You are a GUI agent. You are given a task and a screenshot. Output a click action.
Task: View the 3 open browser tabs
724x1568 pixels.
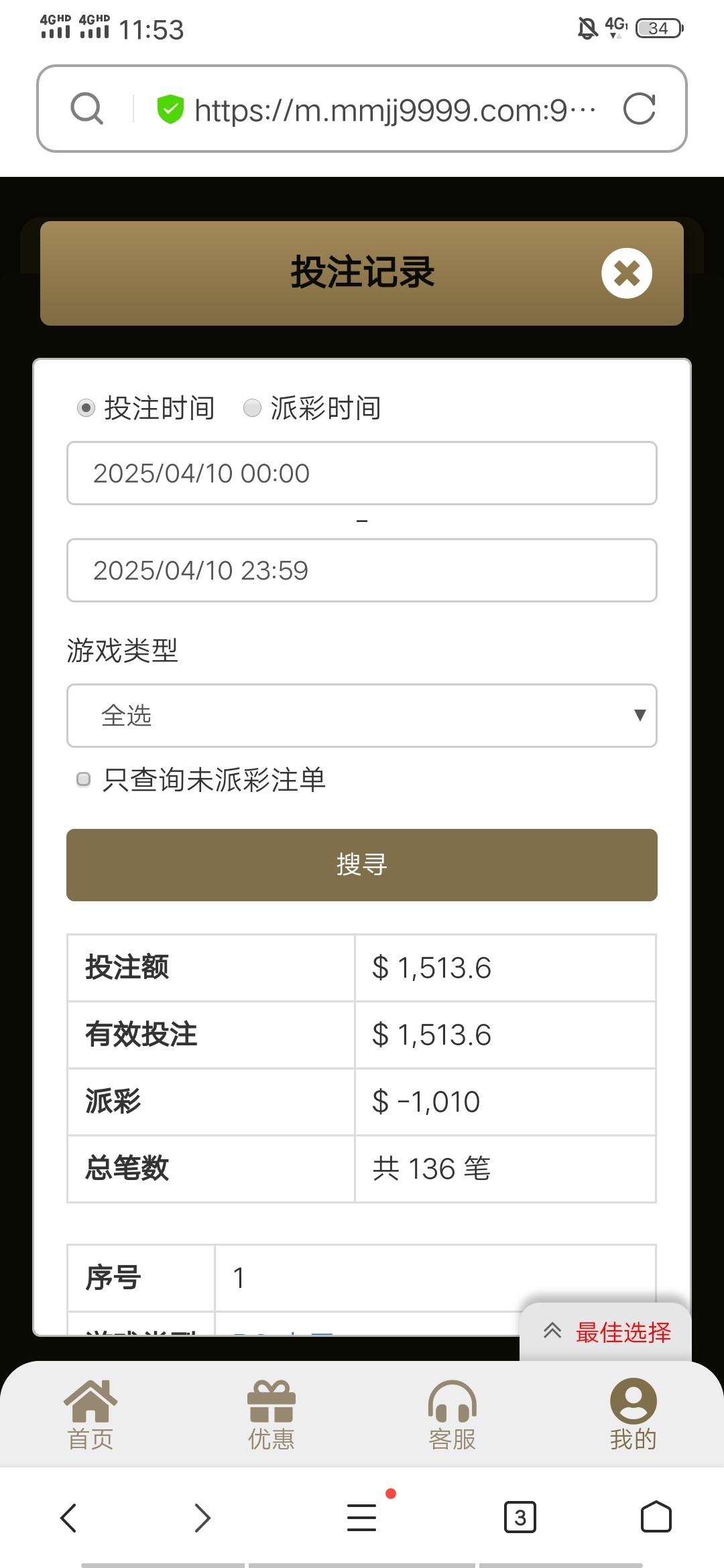(x=520, y=1518)
